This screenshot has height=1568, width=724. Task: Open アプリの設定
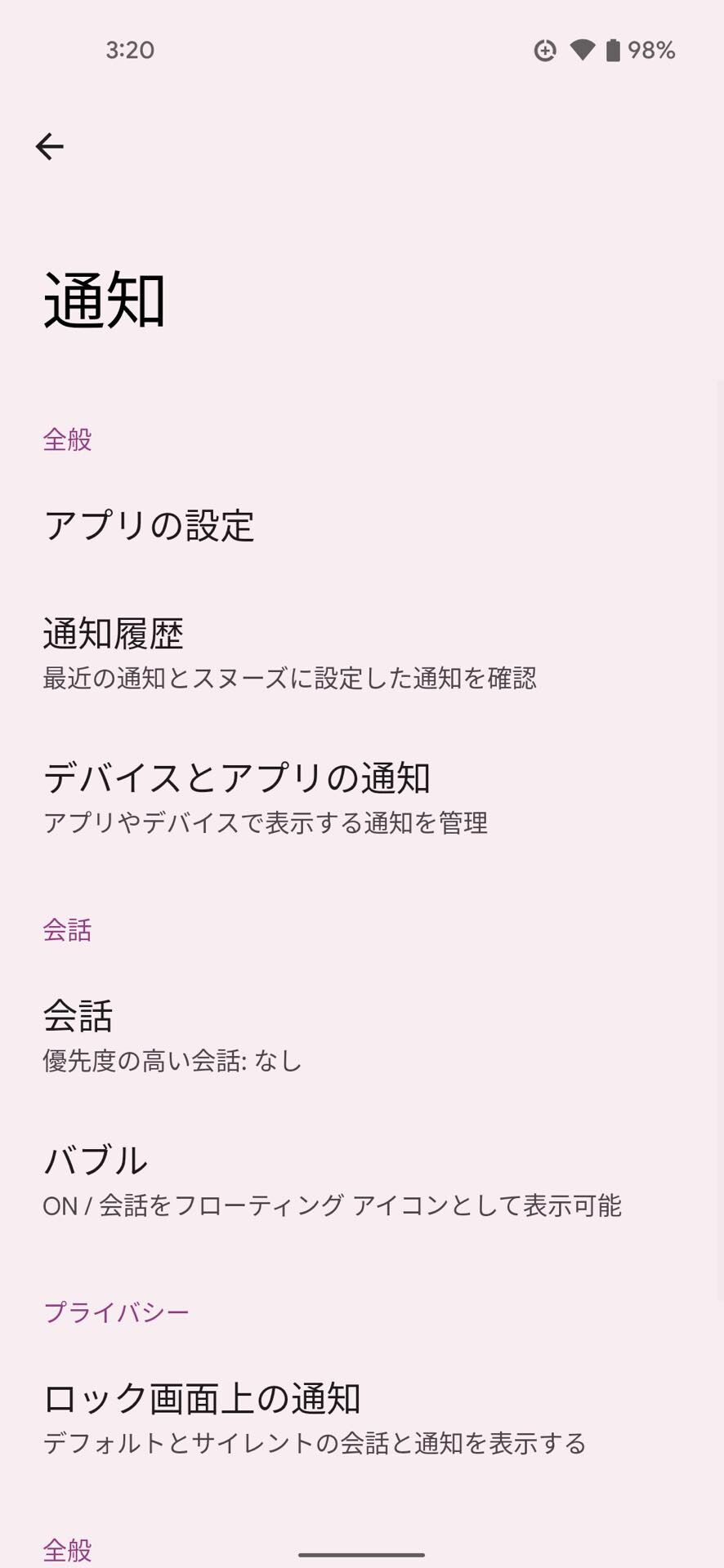click(362, 525)
